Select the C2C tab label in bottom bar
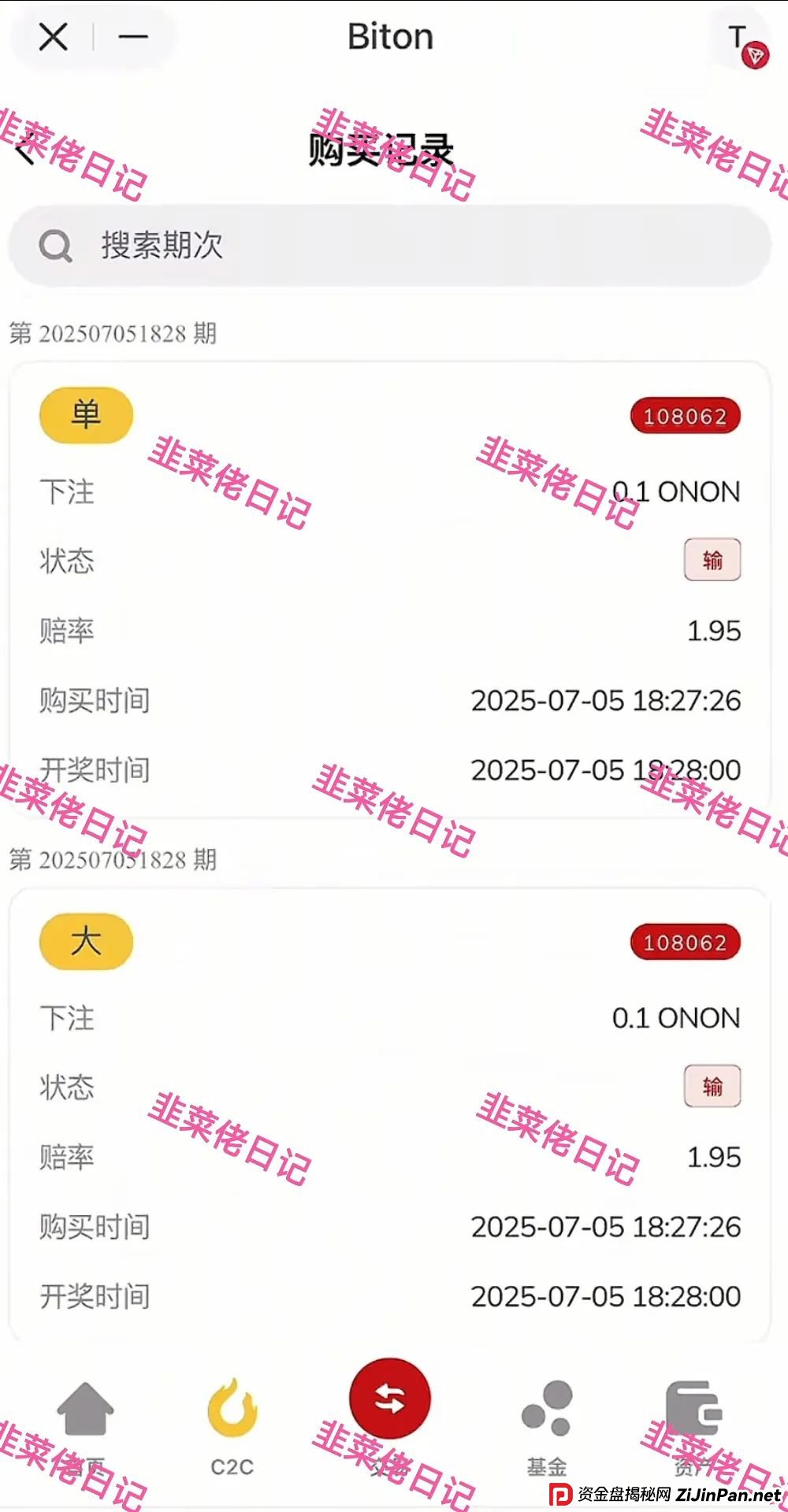The image size is (788, 1512). point(231,1466)
